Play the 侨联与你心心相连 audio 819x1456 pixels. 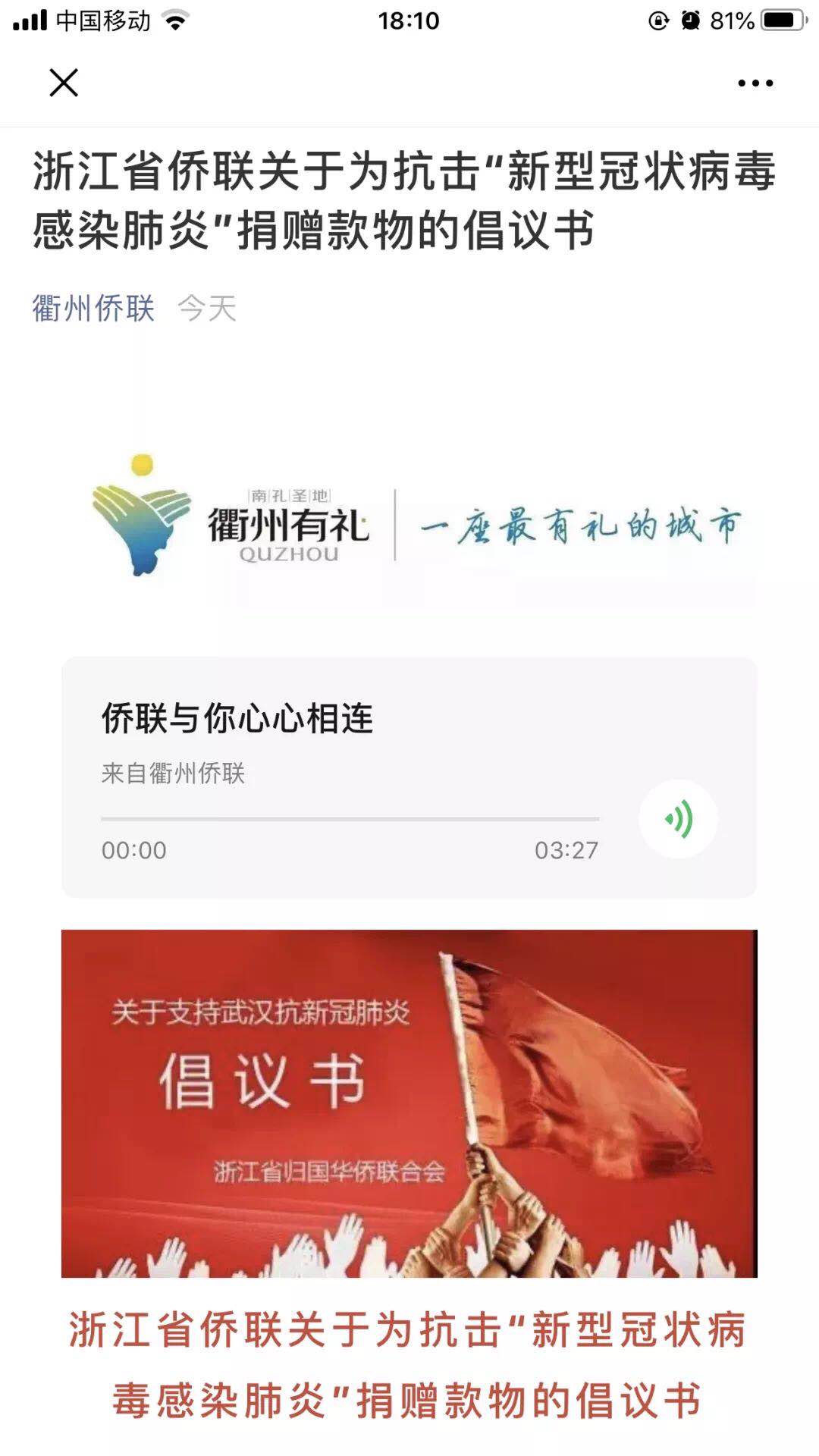(678, 819)
